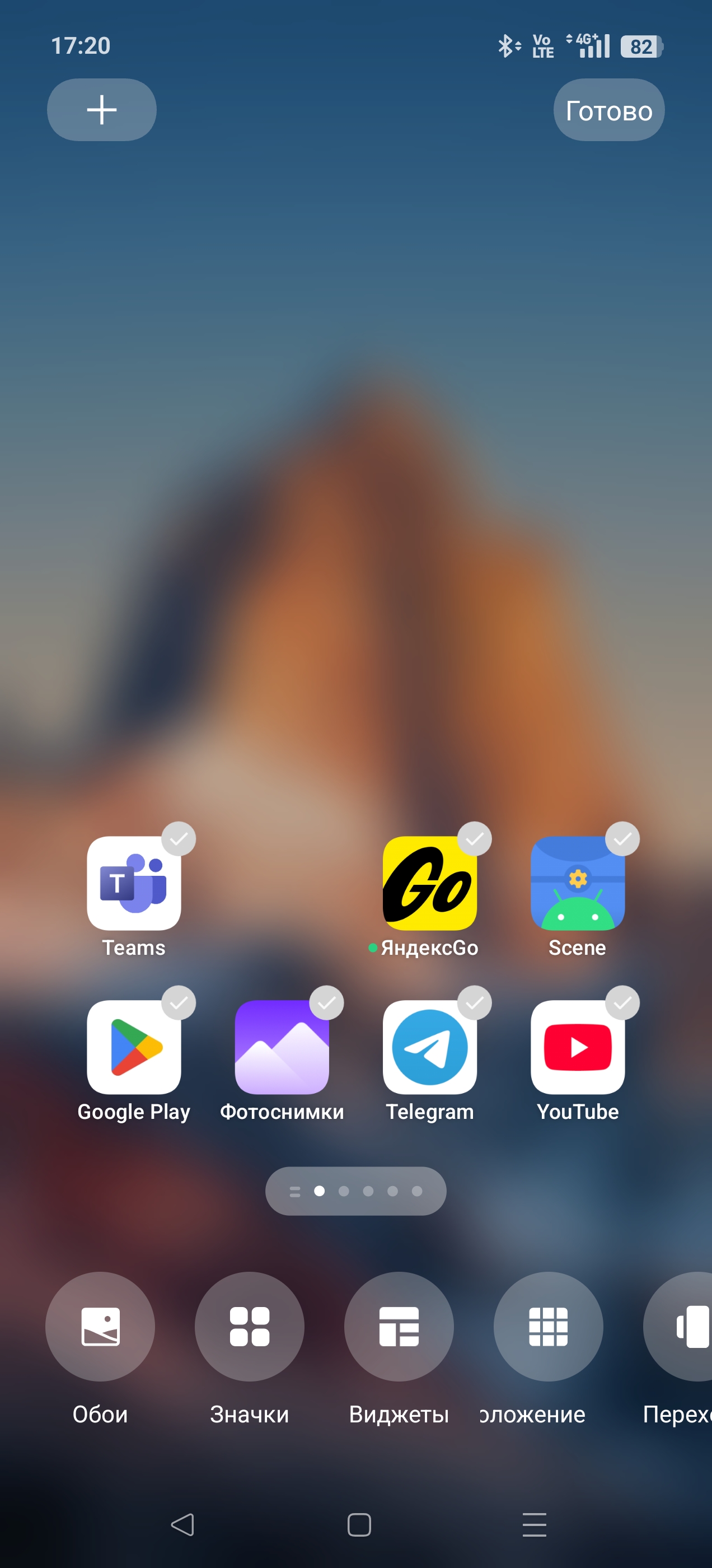Open the layout grid option
The image size is (712, 1568).
[549, 1326]
